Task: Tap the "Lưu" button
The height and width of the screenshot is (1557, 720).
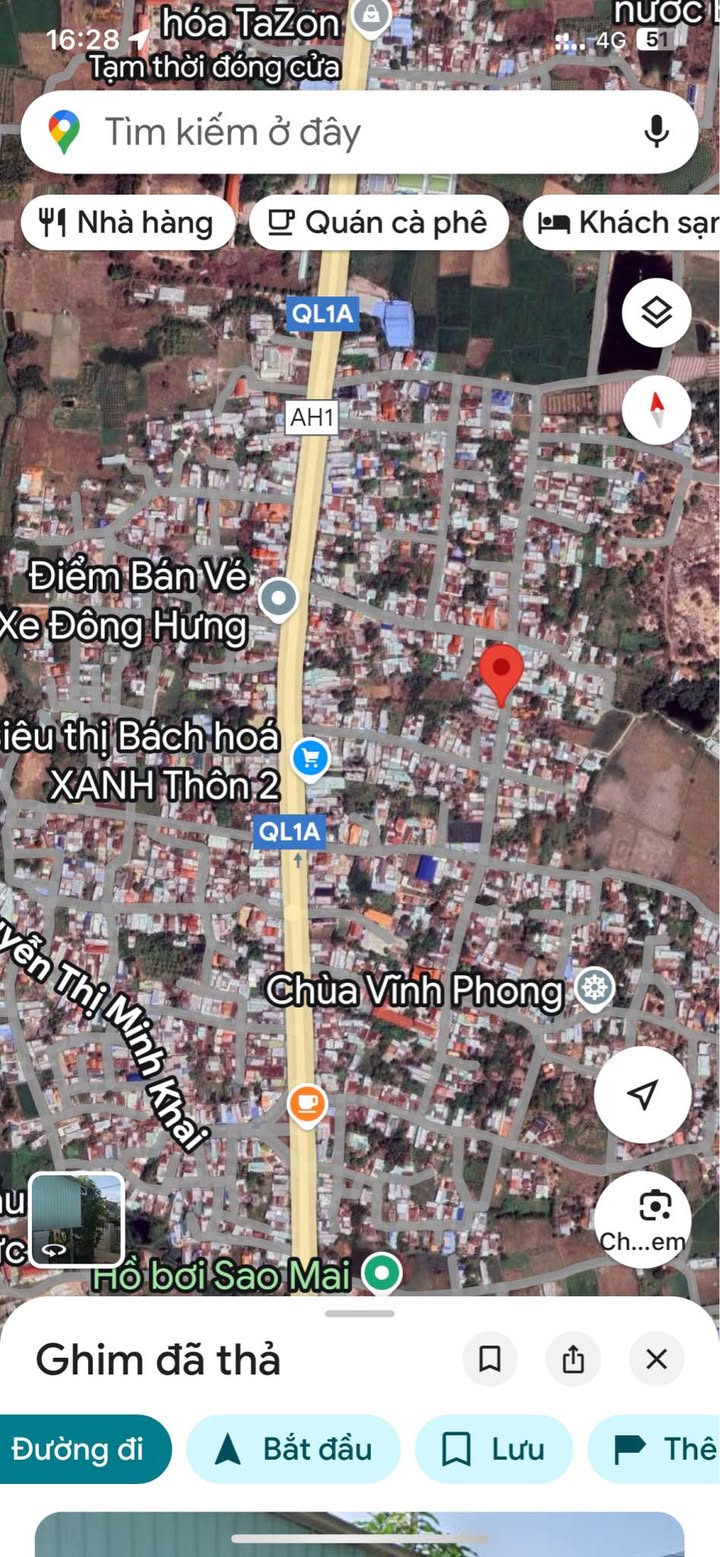Action: pos(493,1449)
